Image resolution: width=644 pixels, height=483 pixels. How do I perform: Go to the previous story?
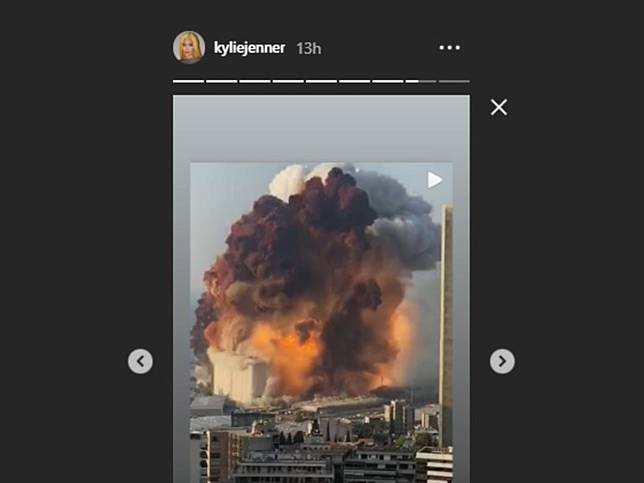pos(141,361)
